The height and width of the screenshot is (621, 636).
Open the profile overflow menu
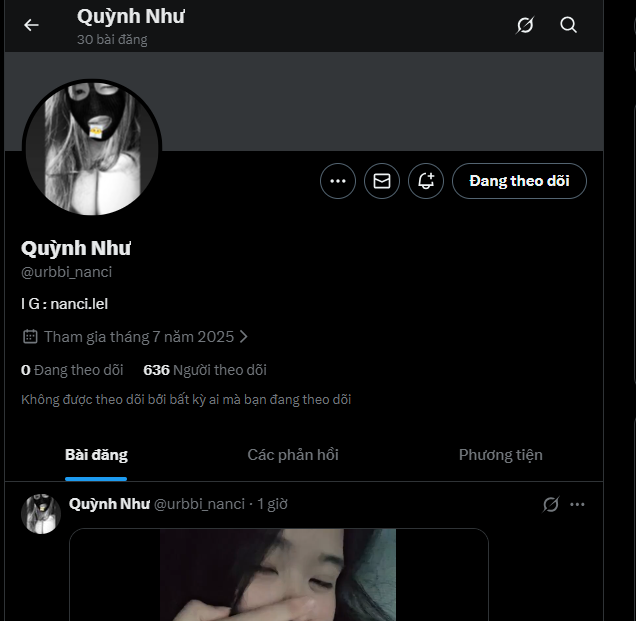pos(338,181)
